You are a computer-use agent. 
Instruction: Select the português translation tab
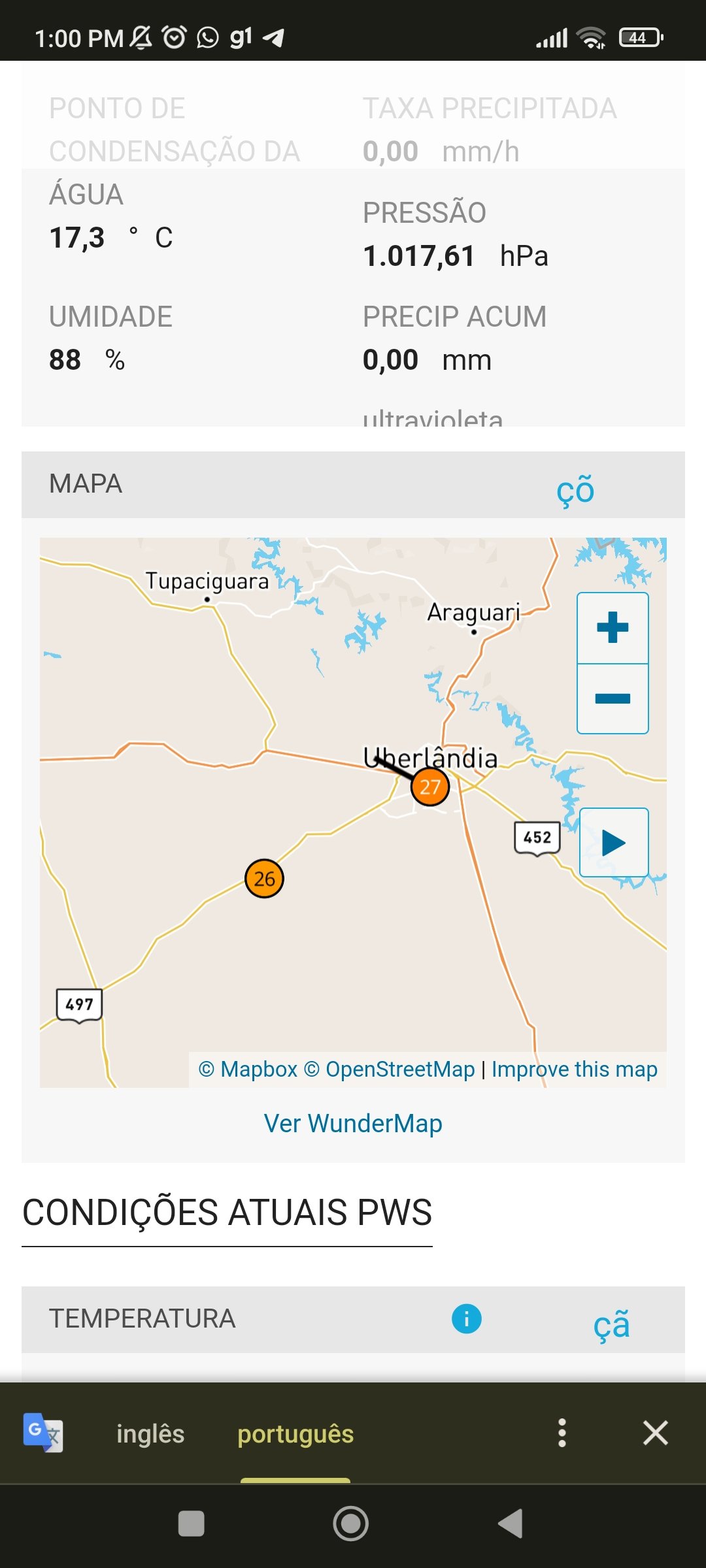pos(295,1433)
